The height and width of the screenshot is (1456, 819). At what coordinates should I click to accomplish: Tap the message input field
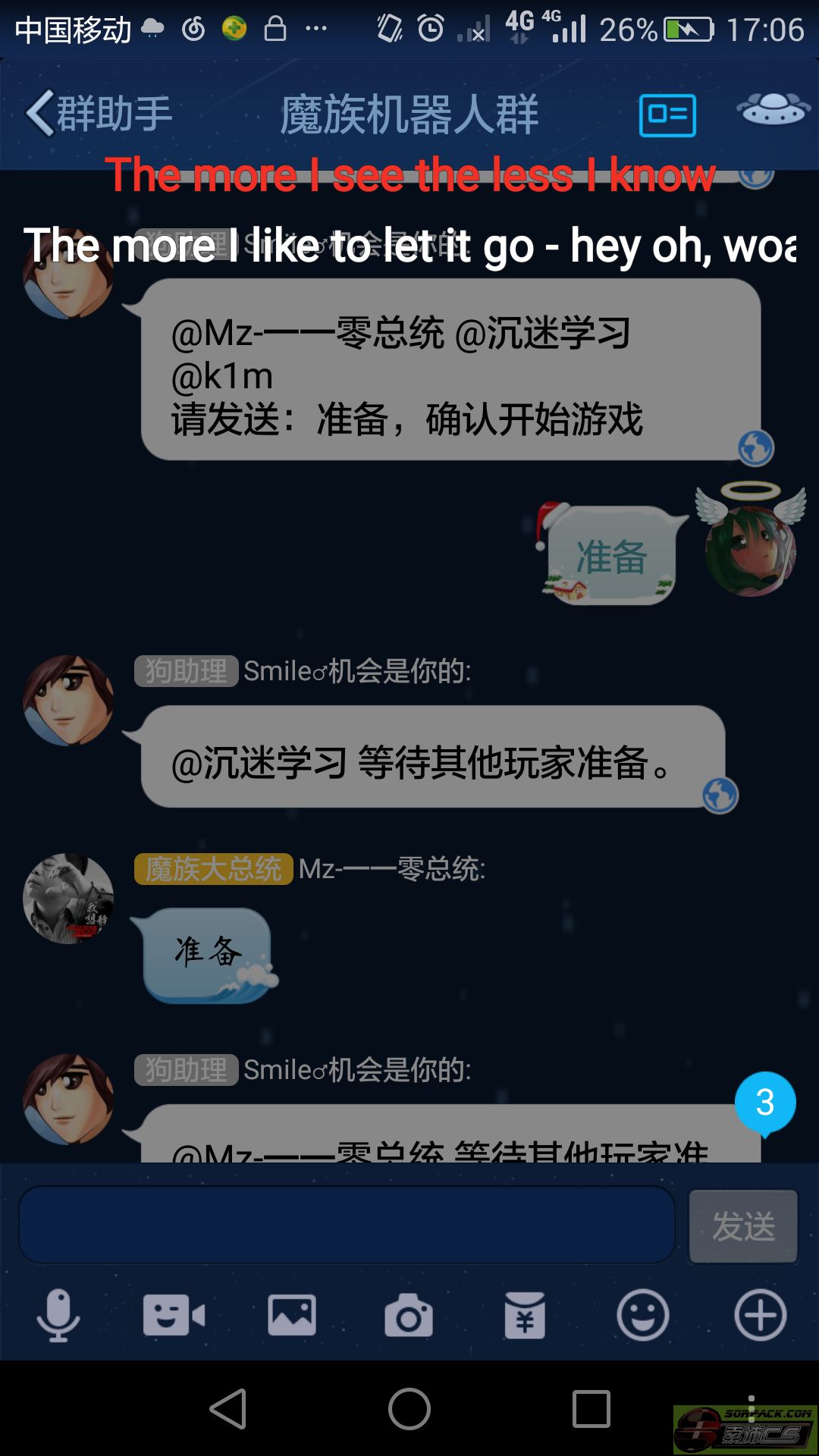click(x=347, y=1225)
